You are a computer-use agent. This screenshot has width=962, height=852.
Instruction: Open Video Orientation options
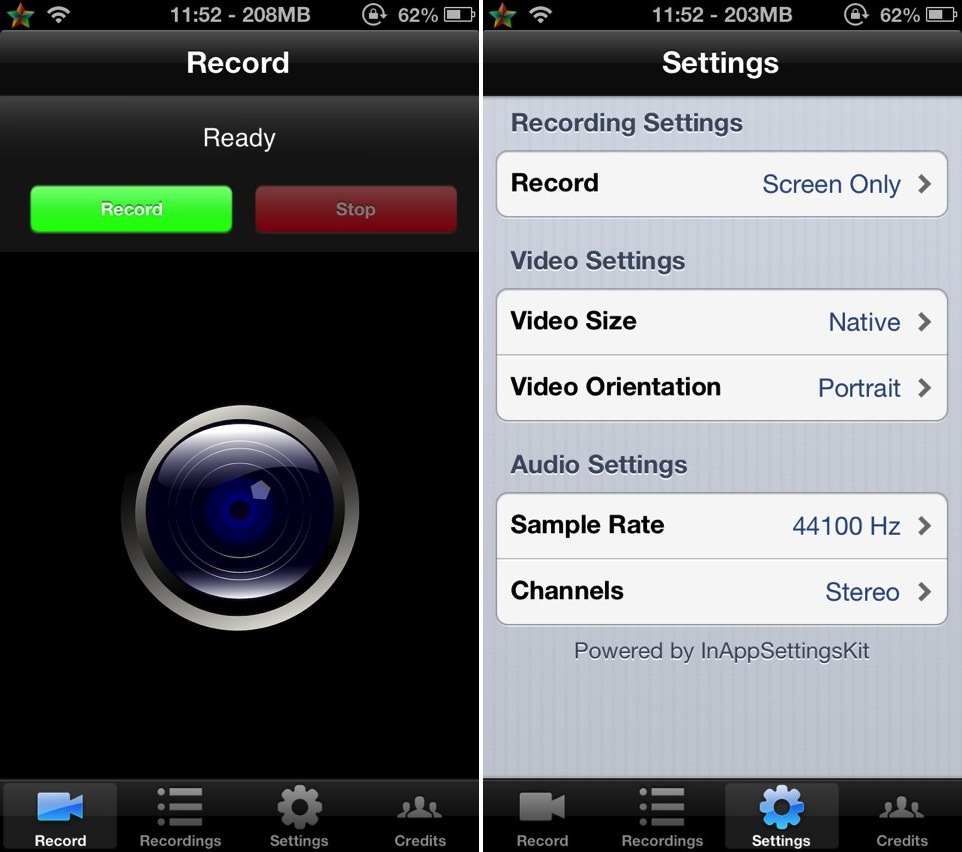(x=721, y=388)
